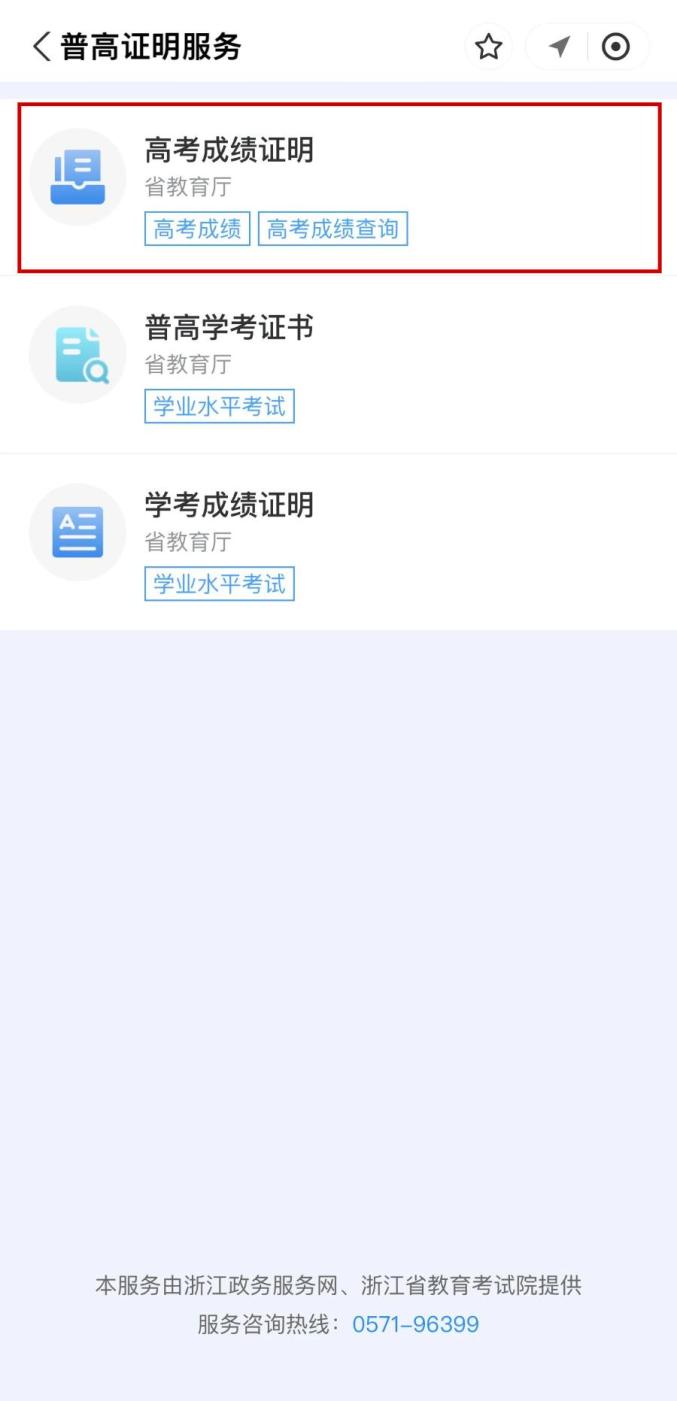Viewport: 677px width, 1401px height.
Task: Call the hotline 0571-96399
Action: coord(415,1324)
